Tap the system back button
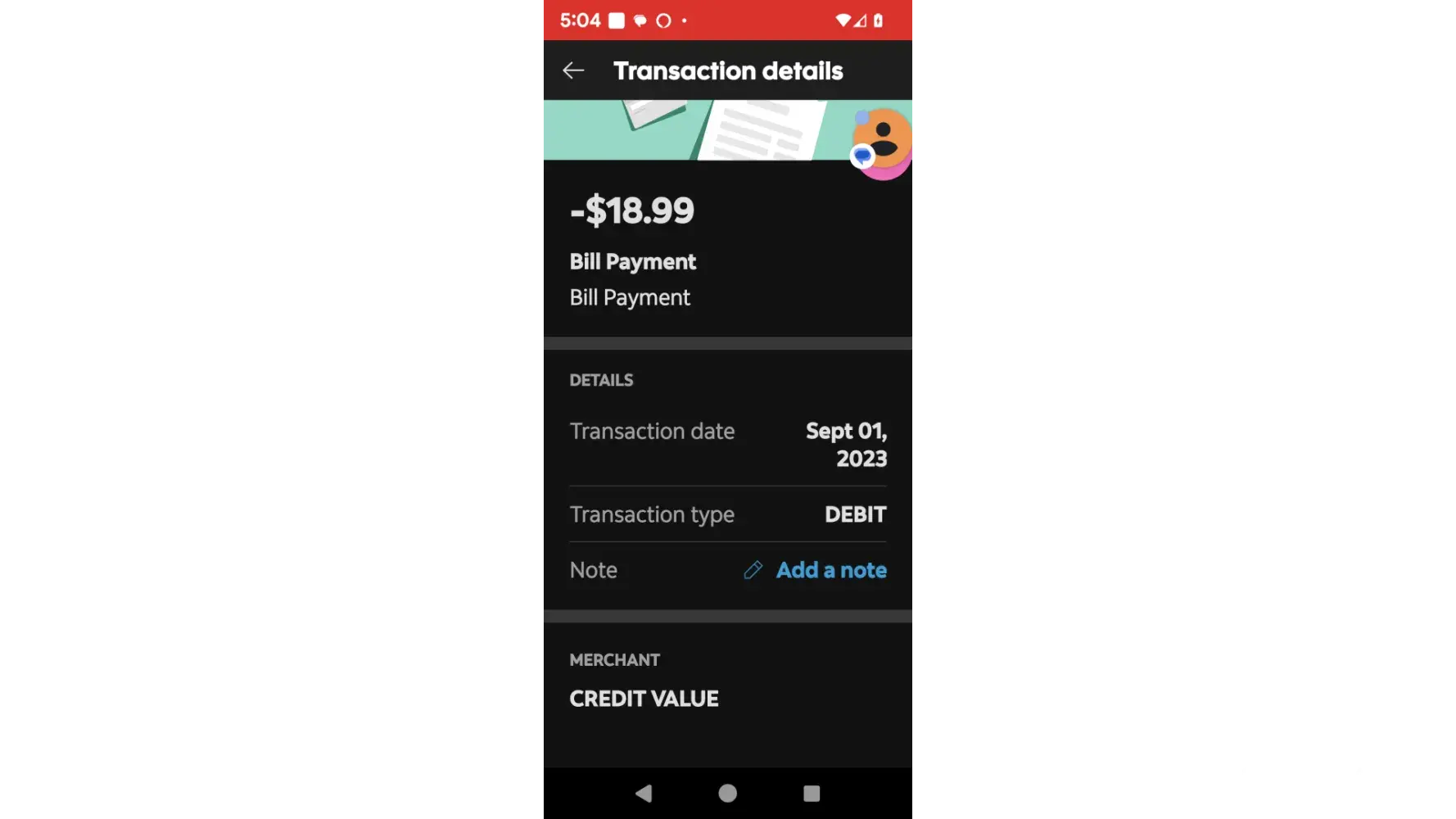 (x=644, y=793)
